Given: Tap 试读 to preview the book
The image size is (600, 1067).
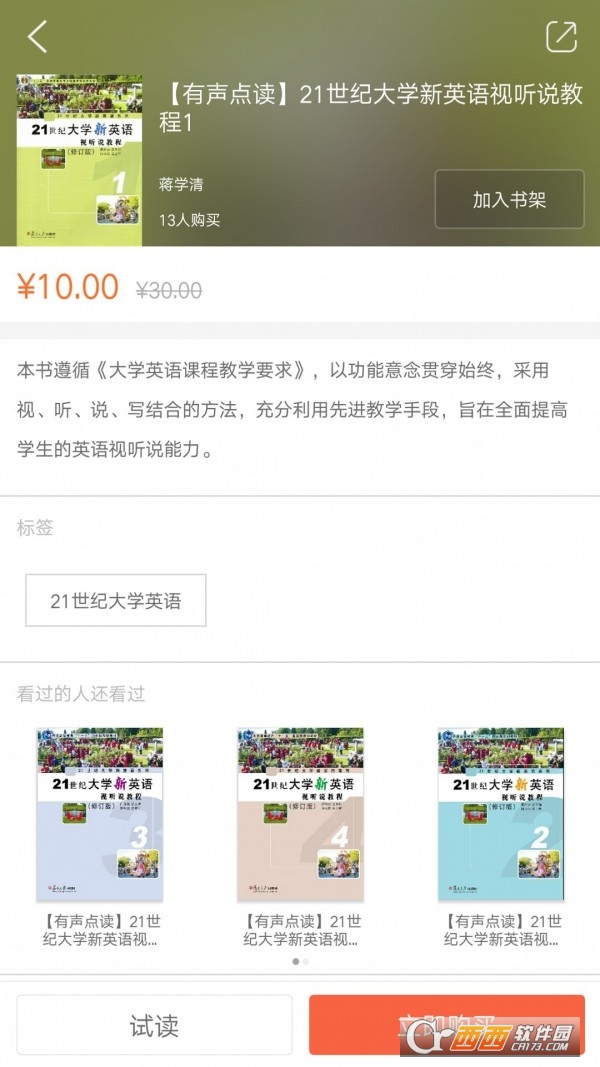Looking at the screenshot, I should (x=154, y=1025).
